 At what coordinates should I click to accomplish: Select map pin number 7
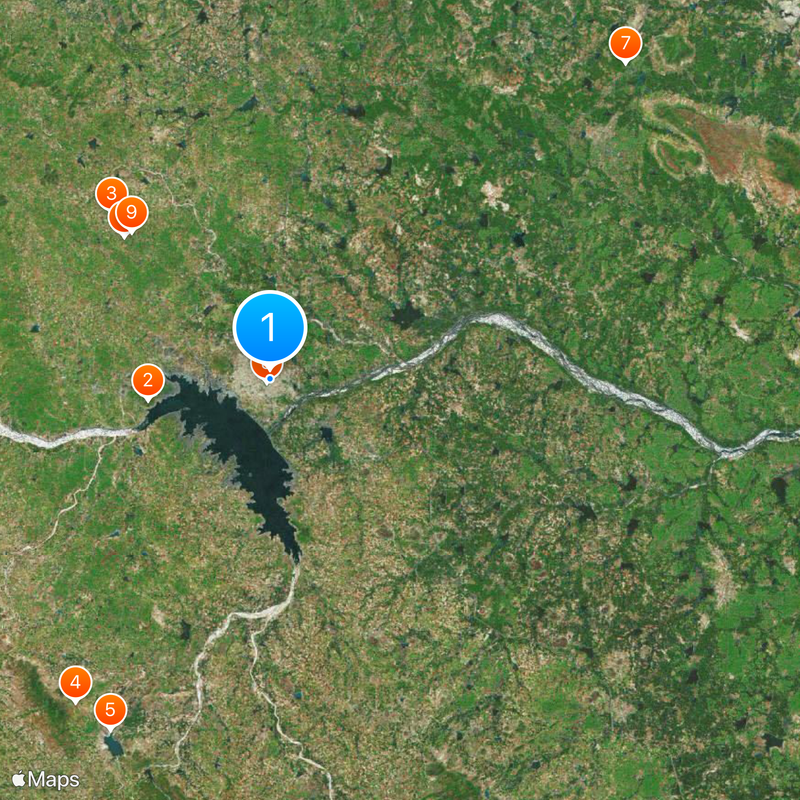(x=625, y=44)
